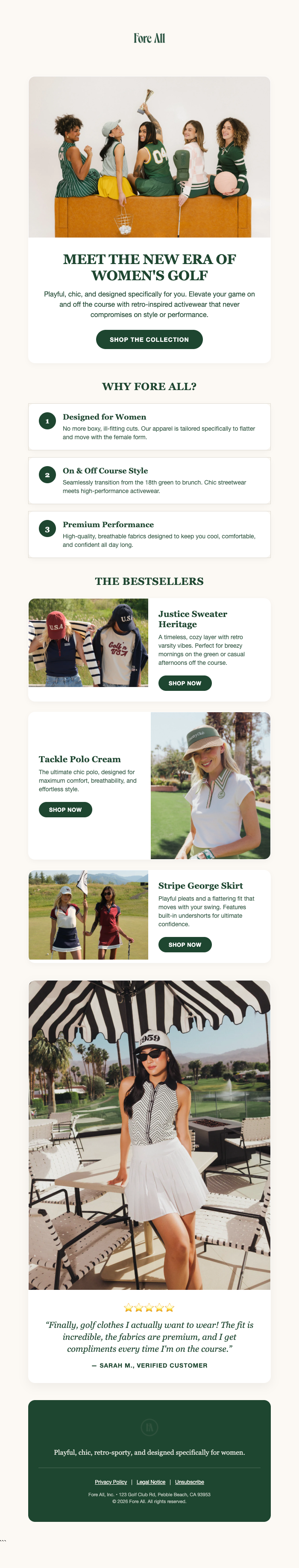
Task: Tap the Unsubscribe link
Action: tap(189, 1482)
